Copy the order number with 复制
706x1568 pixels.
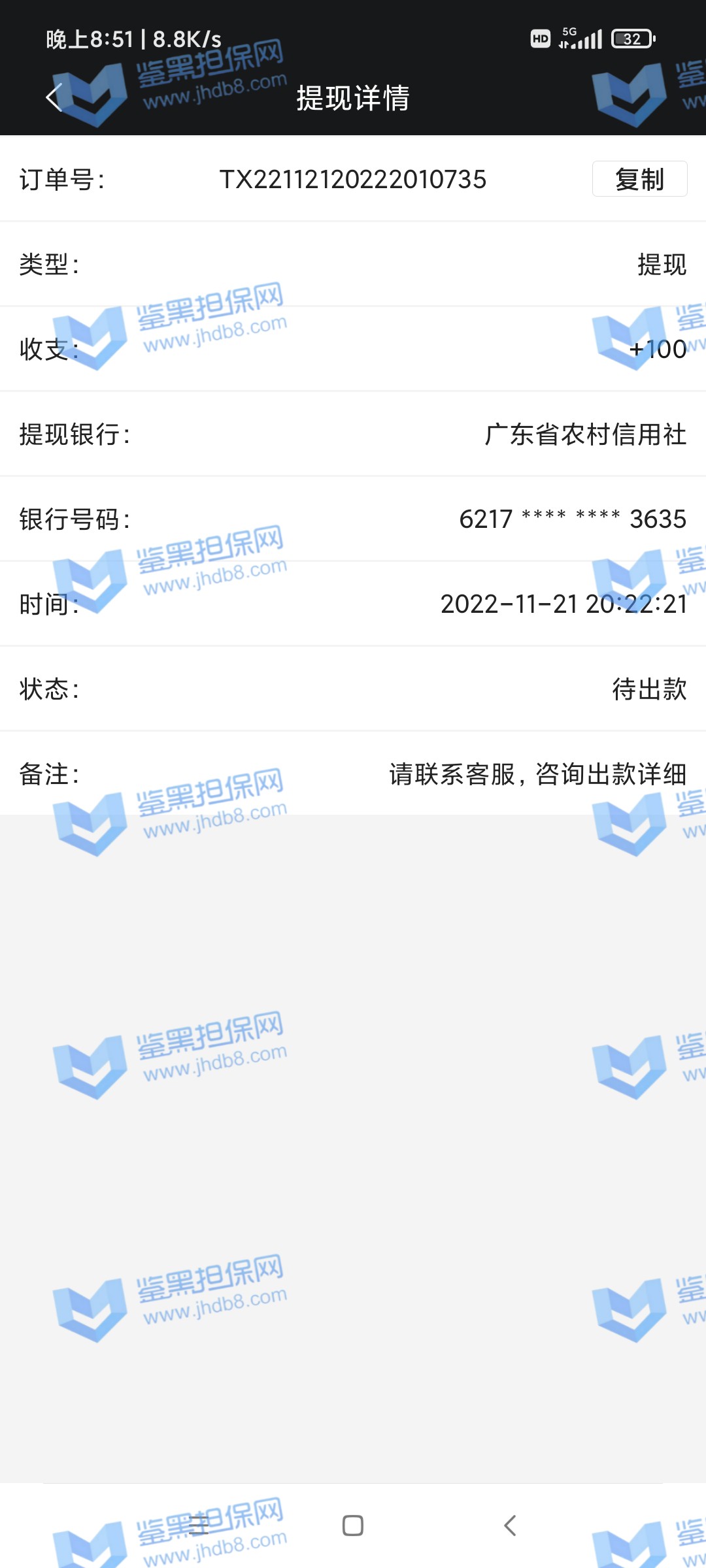tap(639, 179)
